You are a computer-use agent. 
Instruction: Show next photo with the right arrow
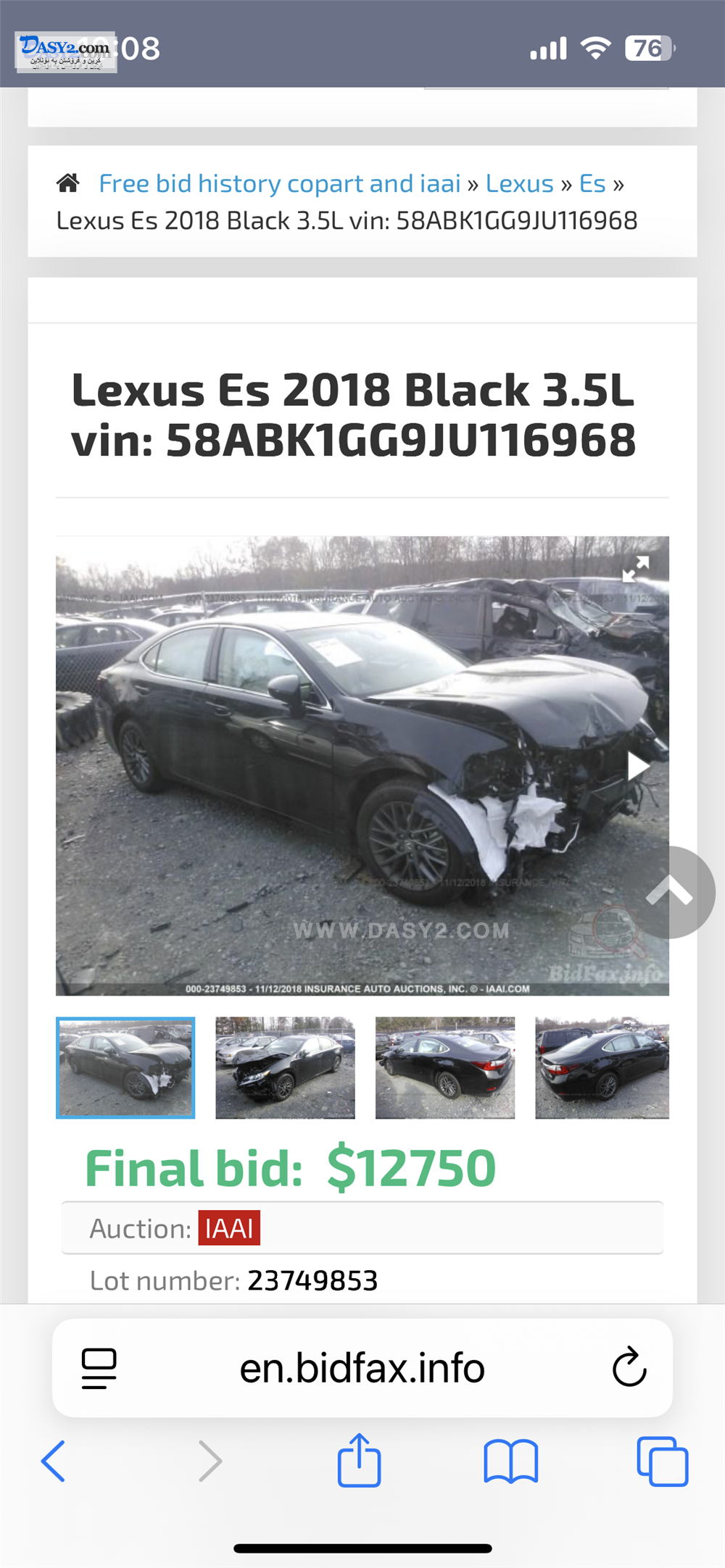click(638, 766)
